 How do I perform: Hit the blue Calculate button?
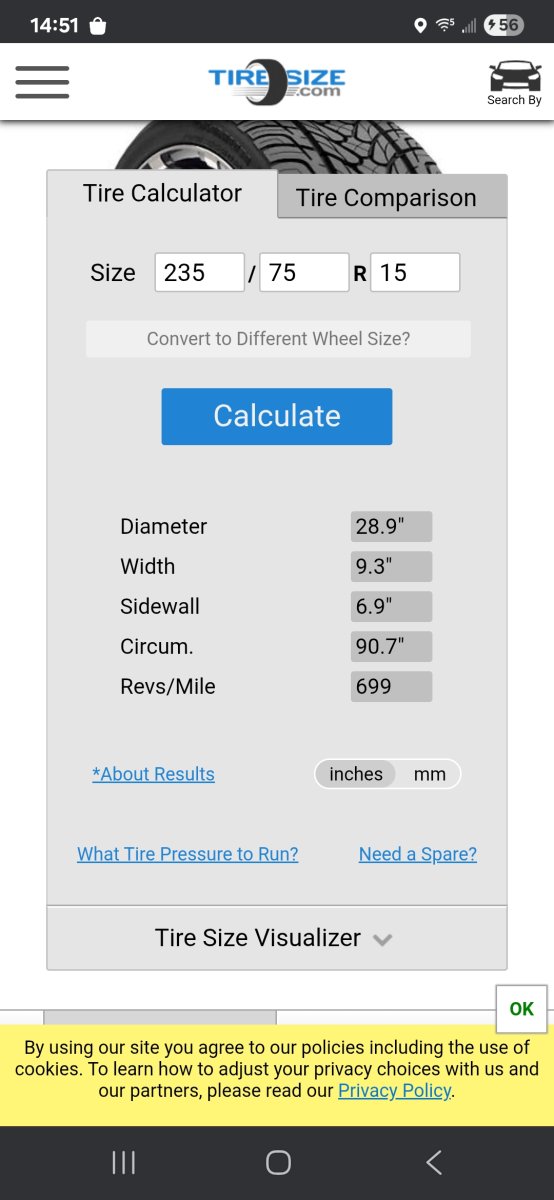click(x=277, y=416)
